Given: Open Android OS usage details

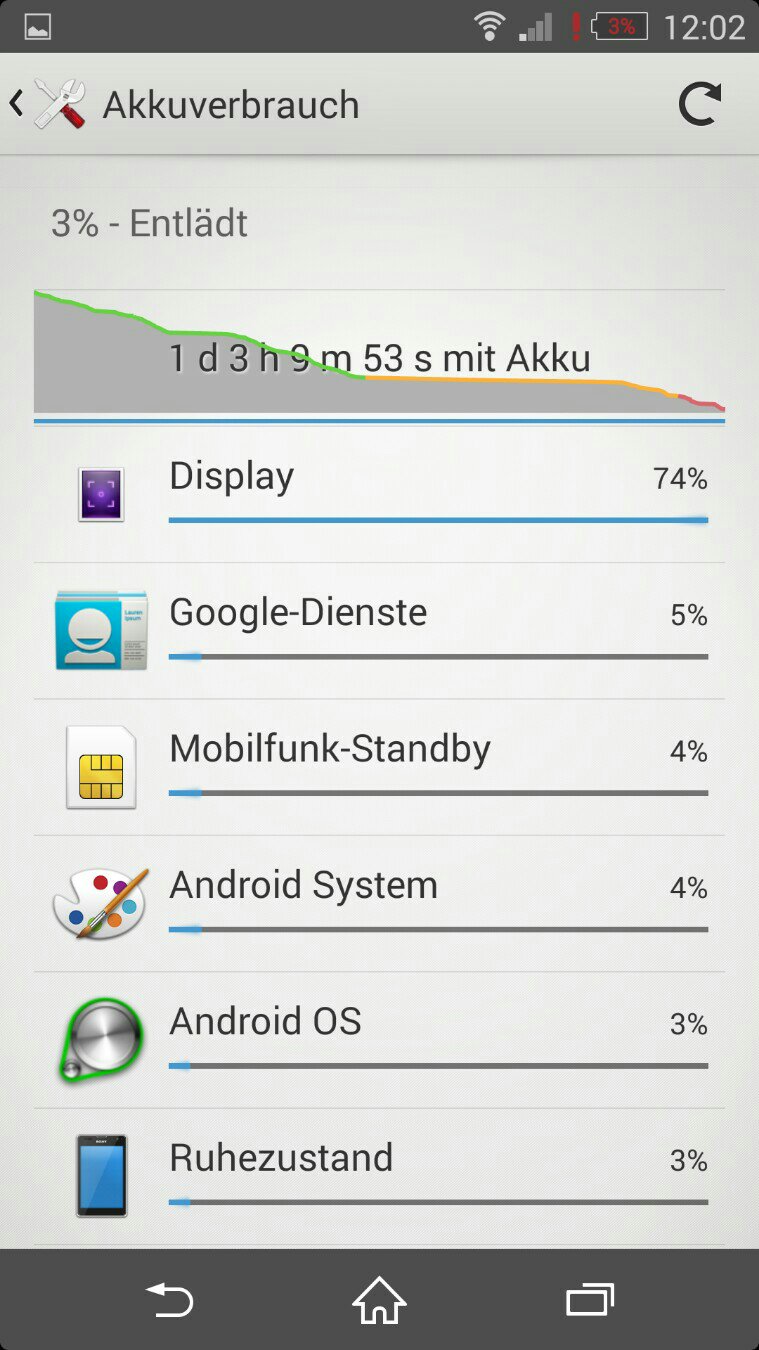Looking at the screenshot, I should [x=379, y=1040].
